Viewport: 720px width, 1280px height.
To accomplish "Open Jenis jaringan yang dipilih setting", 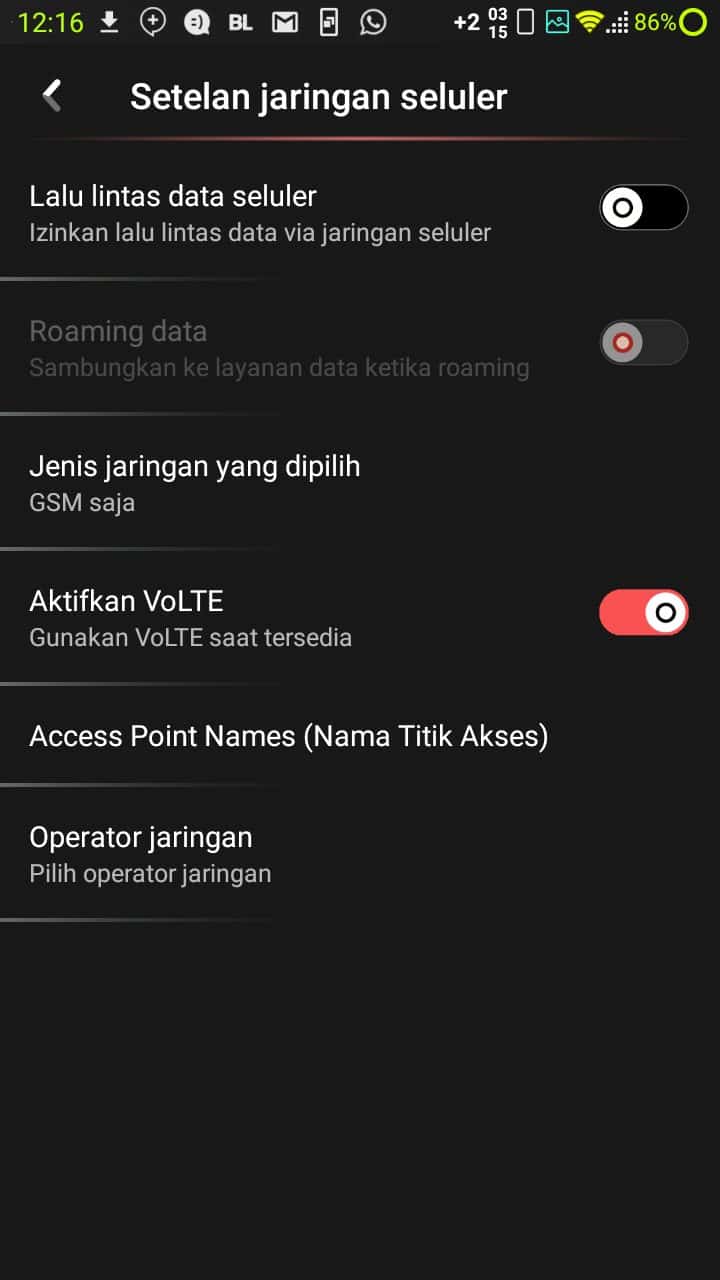I will 195,482.
